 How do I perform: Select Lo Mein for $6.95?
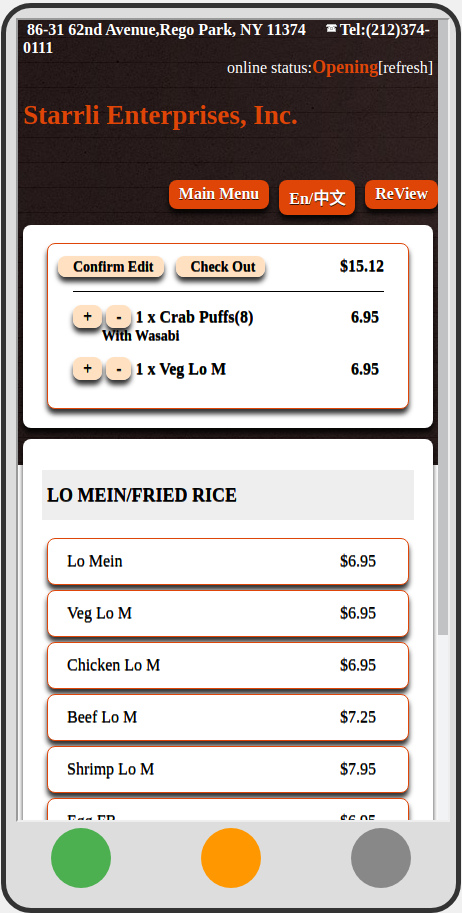(x=228, y=561)
